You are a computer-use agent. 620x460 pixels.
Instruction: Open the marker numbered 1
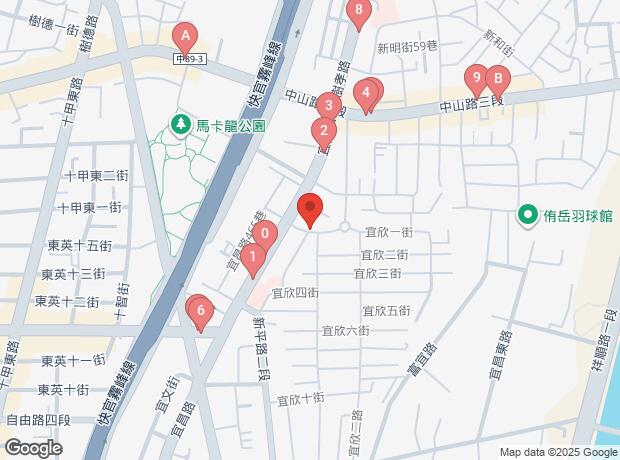[x=254, y=258]
